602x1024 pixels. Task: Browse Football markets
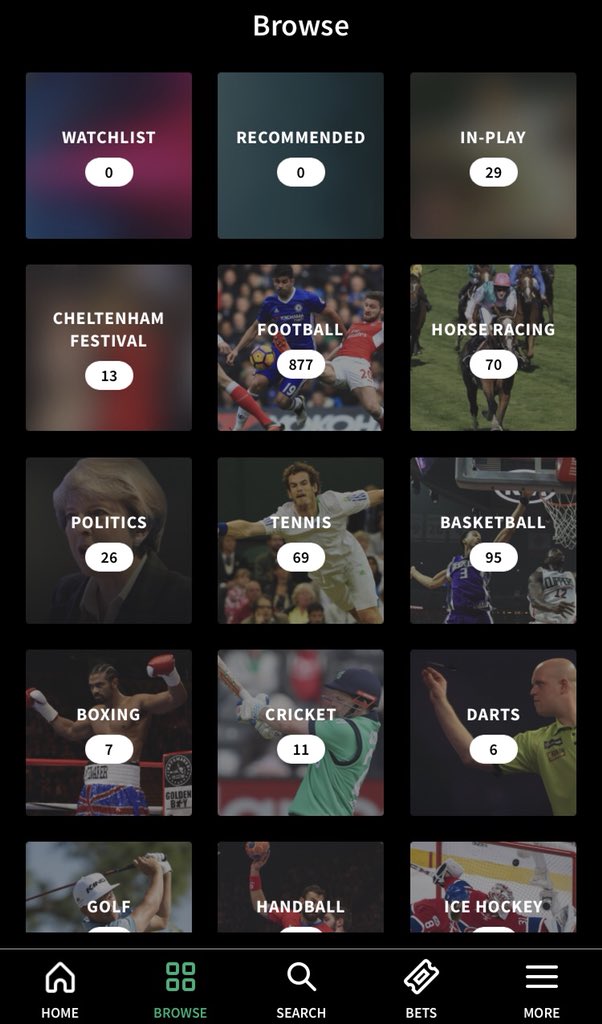click(x=300, y=347)
